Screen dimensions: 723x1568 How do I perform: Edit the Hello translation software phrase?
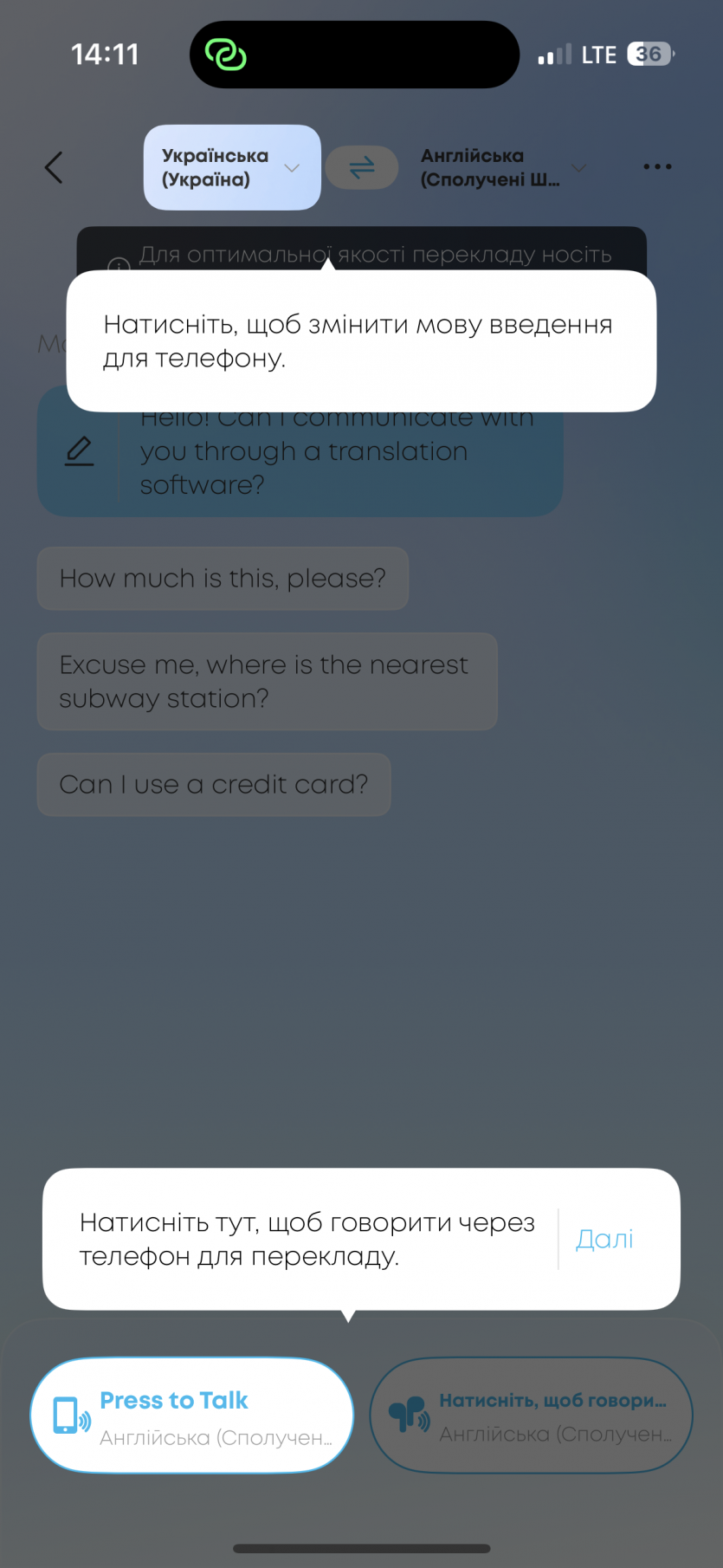[80, 451]
